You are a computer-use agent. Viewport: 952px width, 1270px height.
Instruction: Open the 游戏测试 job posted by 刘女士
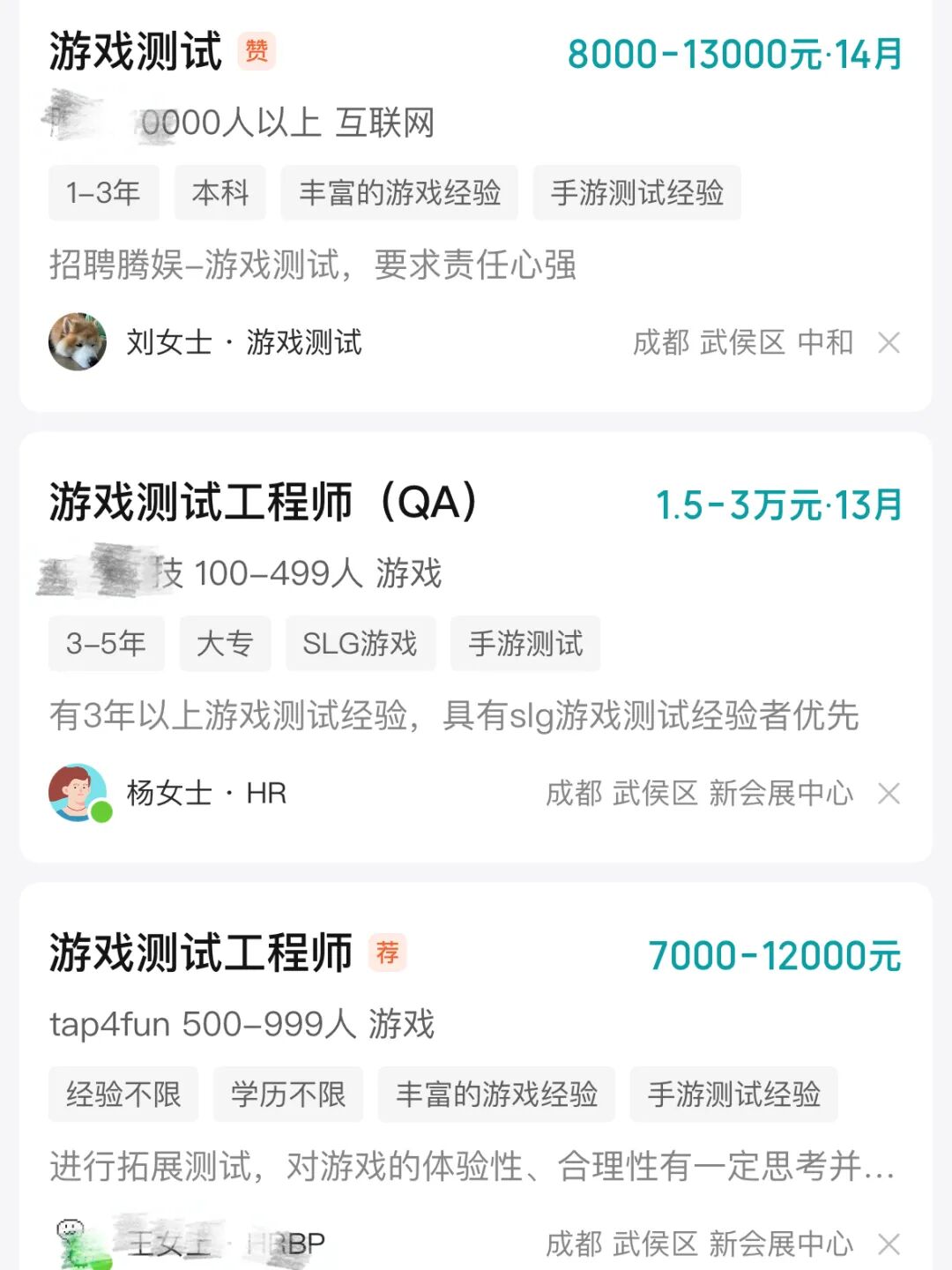pyautogui.click(x=475, y=205)
